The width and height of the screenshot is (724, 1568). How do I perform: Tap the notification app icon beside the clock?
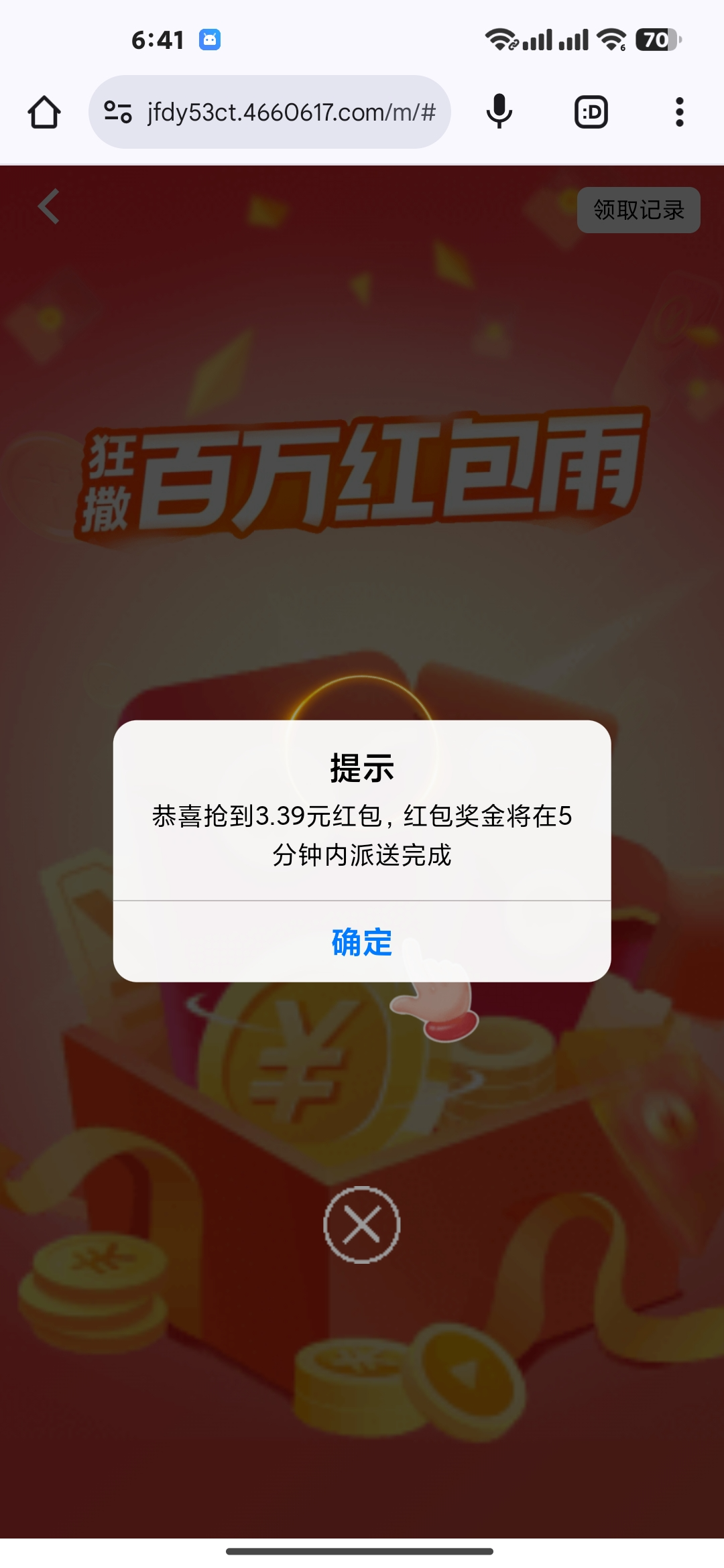click(209, 40)
